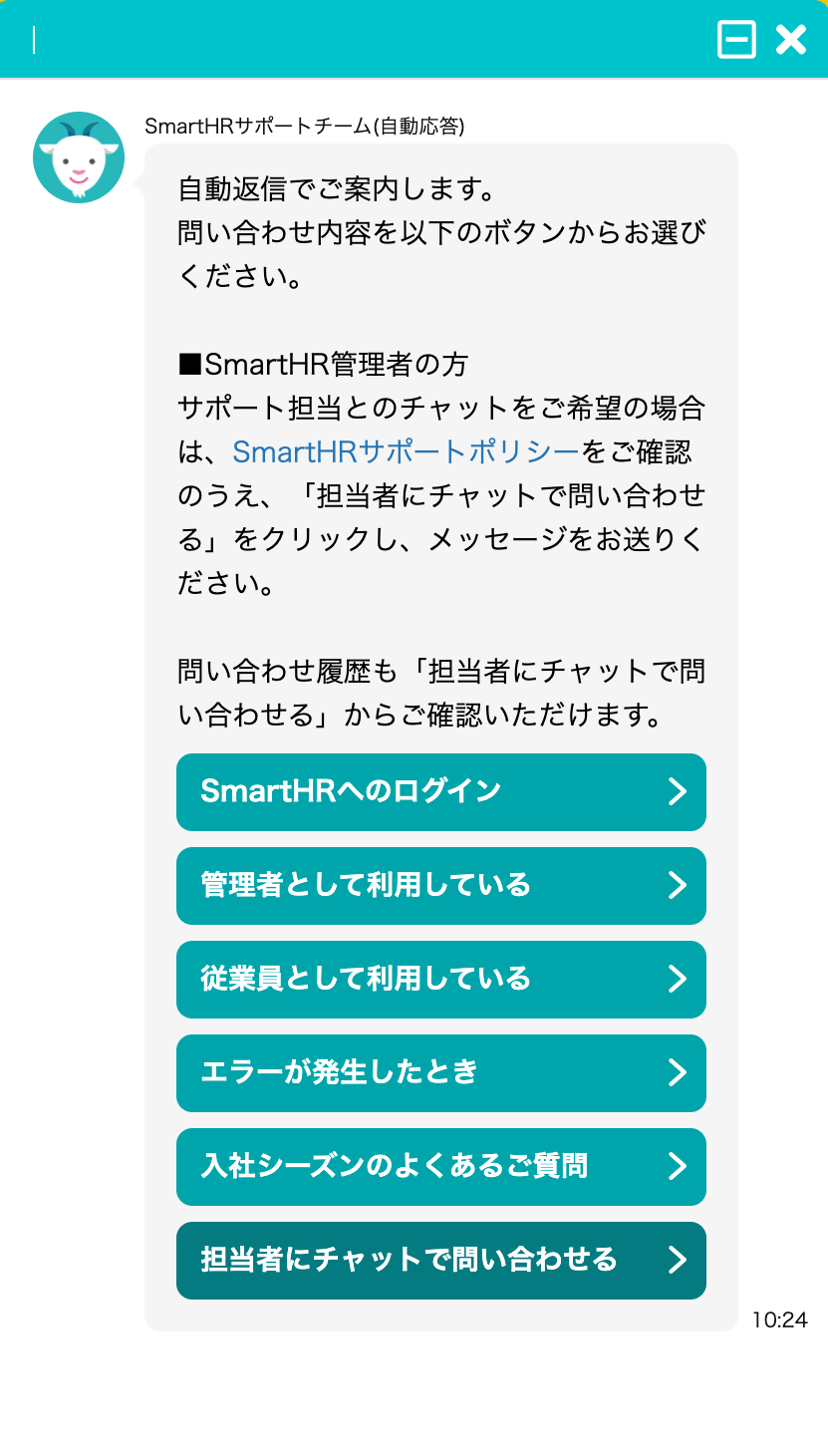
Task: Choose 管理者として利用している
Action: pos(441,886)
